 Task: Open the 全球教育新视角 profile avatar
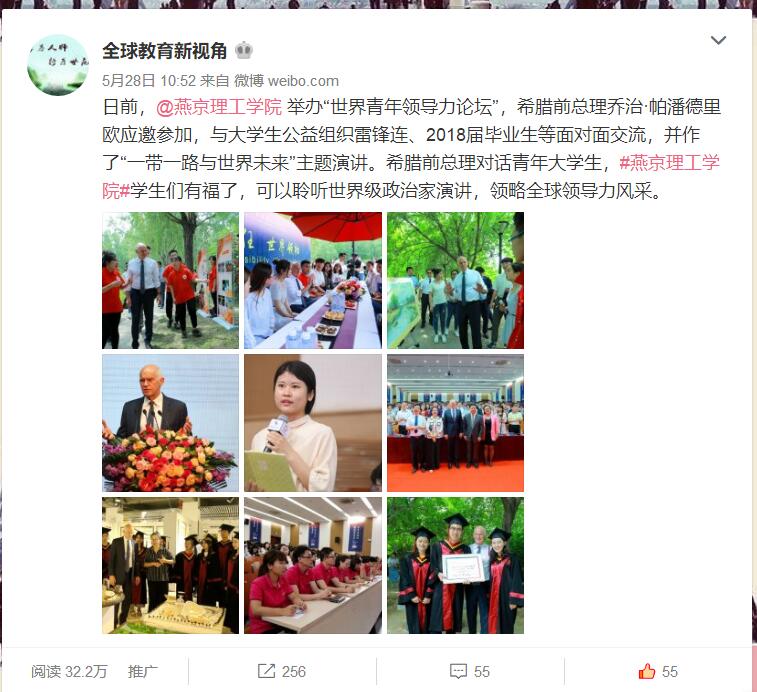point(57,64)
